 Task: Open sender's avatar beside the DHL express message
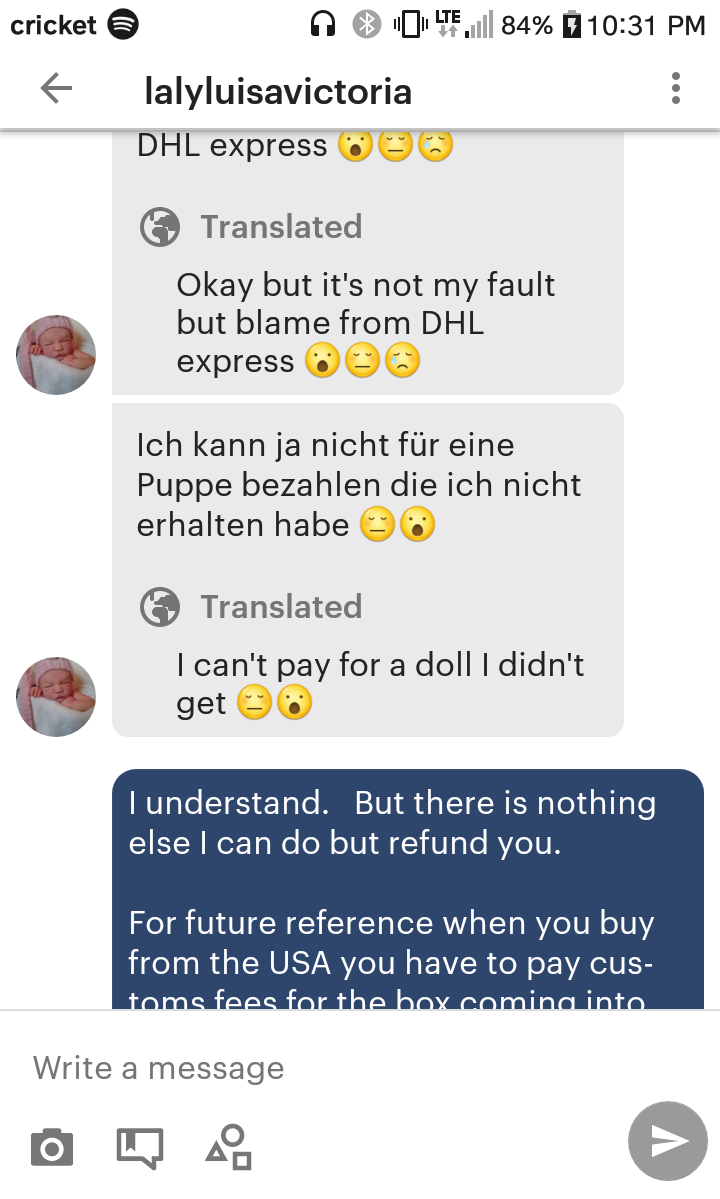coord(56,355)
